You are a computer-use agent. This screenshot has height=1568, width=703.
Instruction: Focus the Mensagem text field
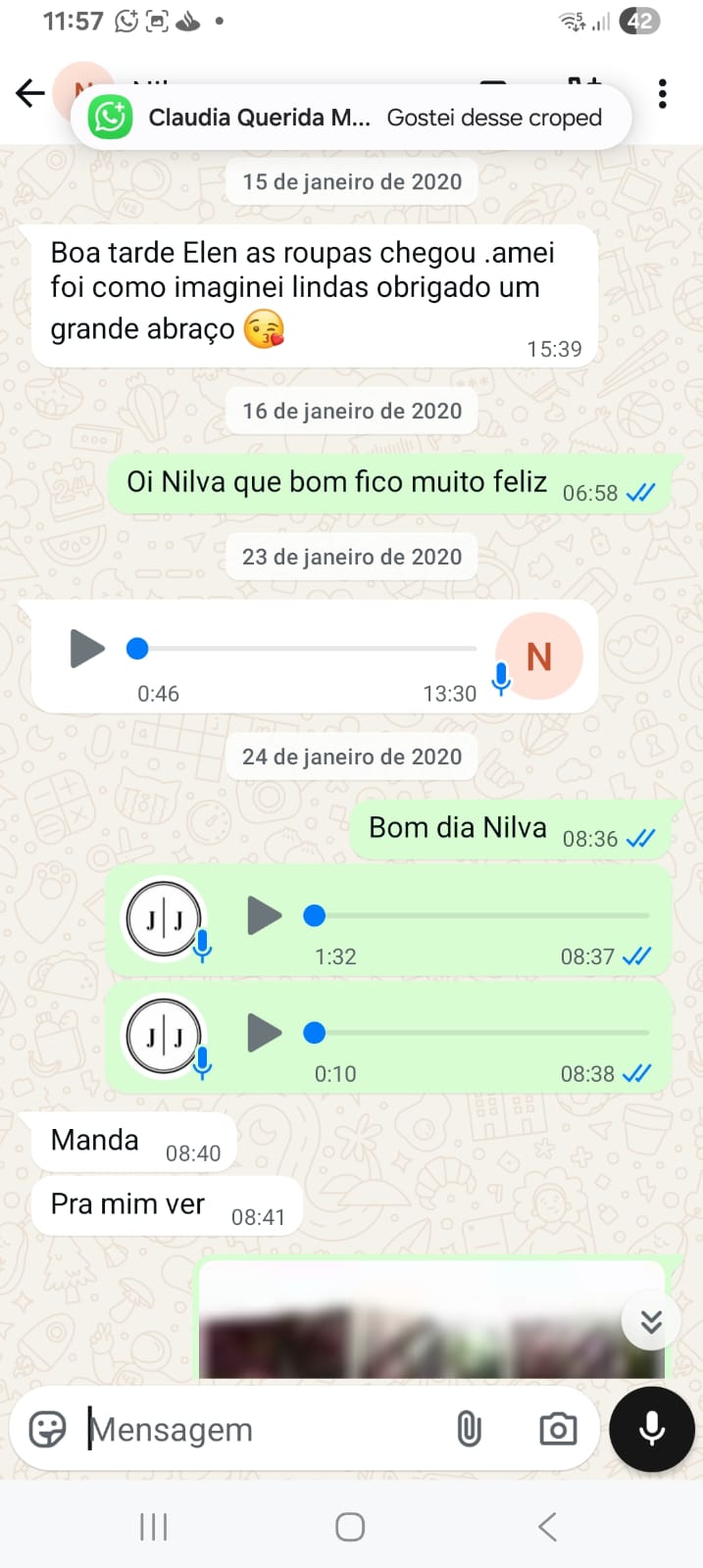coord(255,1430)
